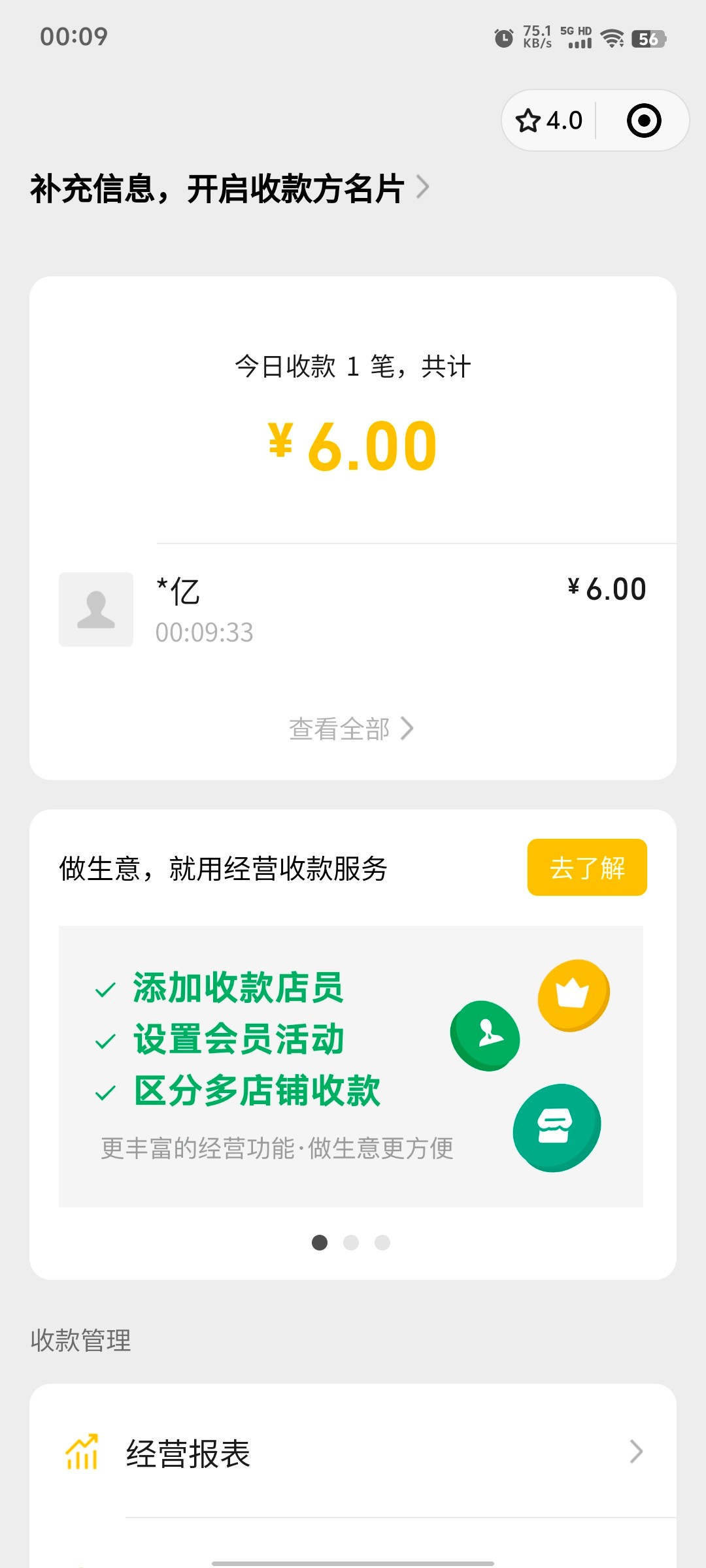Open 补充信息，开启收款方名片 link
Image resolution: width=706 pixels, height=1568 pixels.
(x=230, y=189)
